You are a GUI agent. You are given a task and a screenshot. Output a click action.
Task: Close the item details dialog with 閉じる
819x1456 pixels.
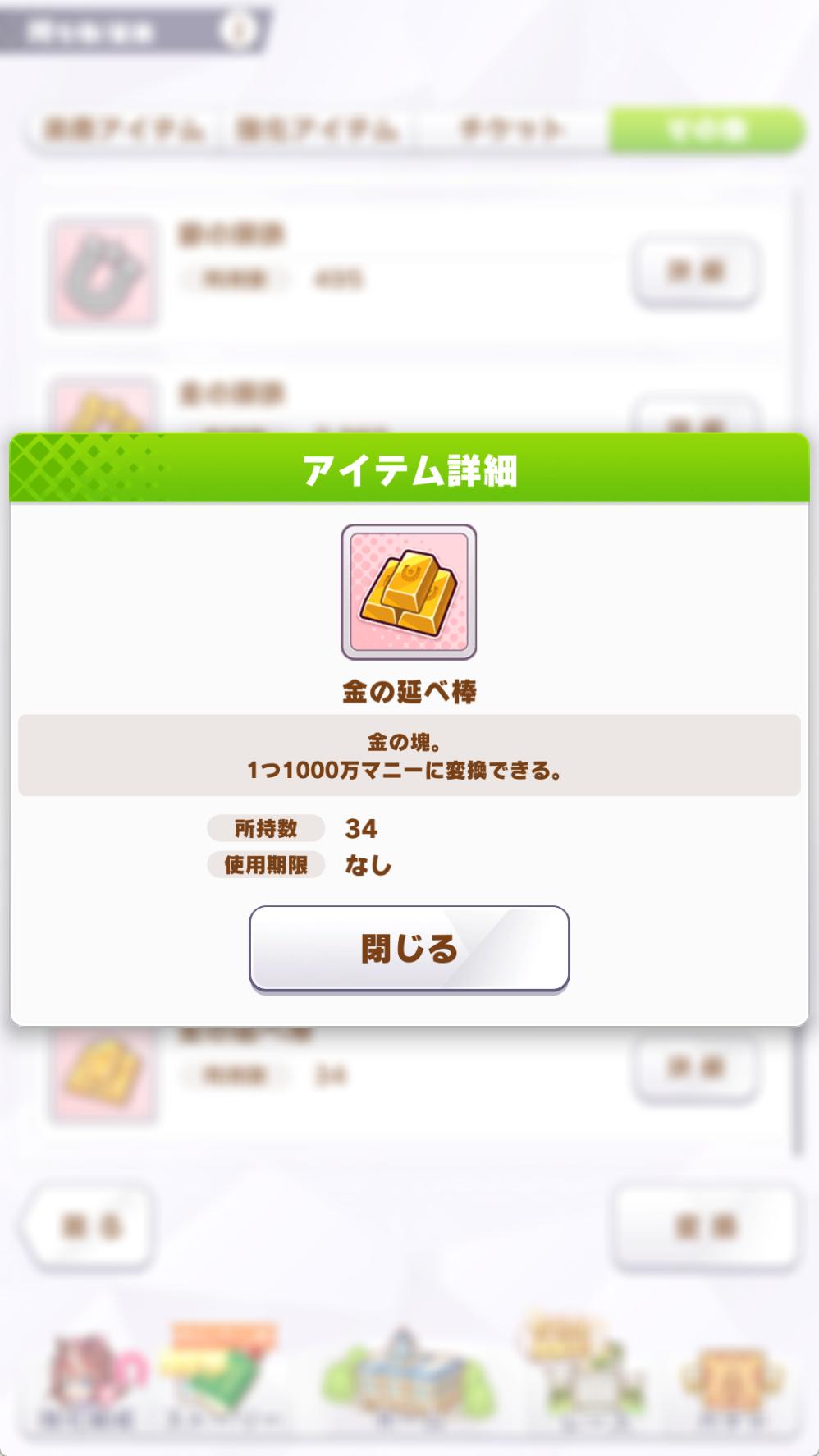point(409,949)
